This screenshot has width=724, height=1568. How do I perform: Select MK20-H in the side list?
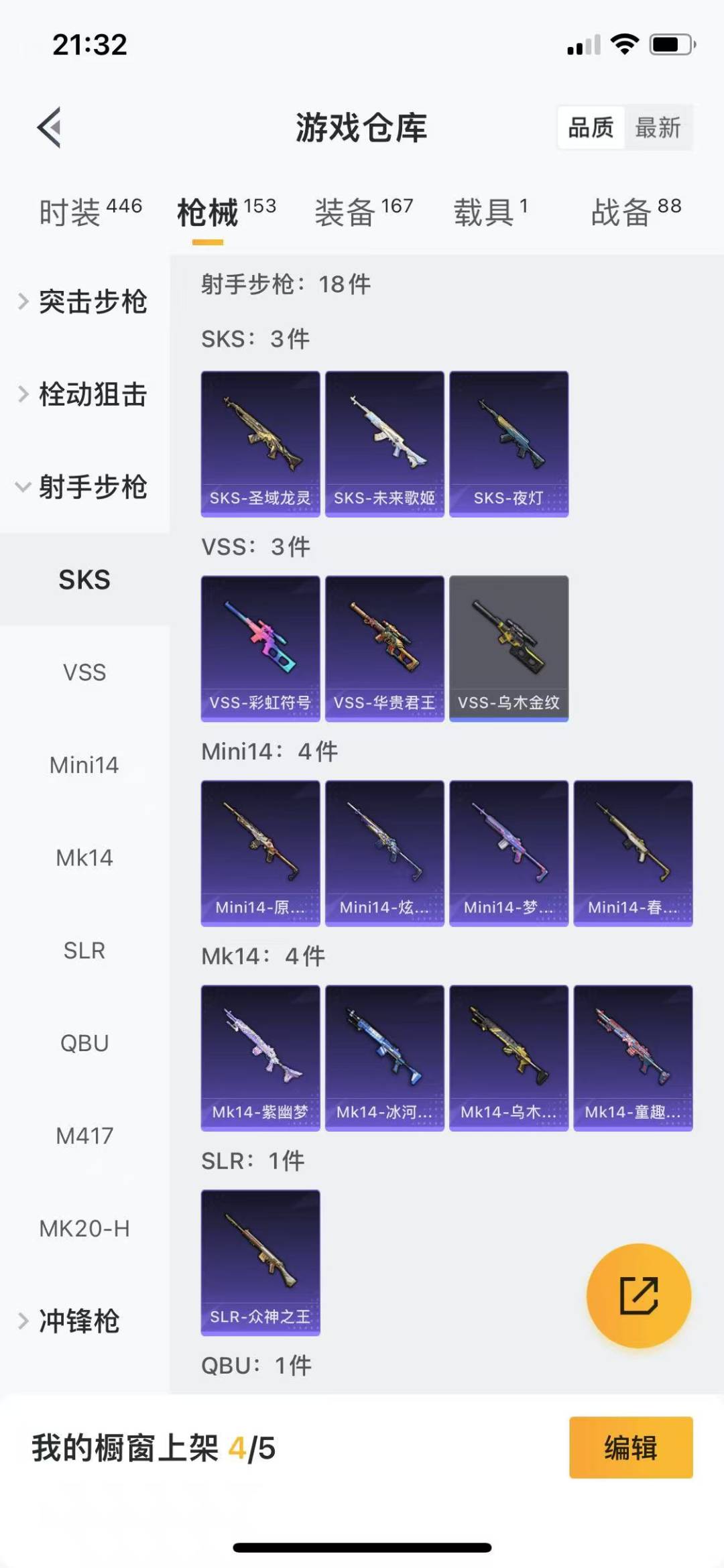click(x=84, y=1229)
